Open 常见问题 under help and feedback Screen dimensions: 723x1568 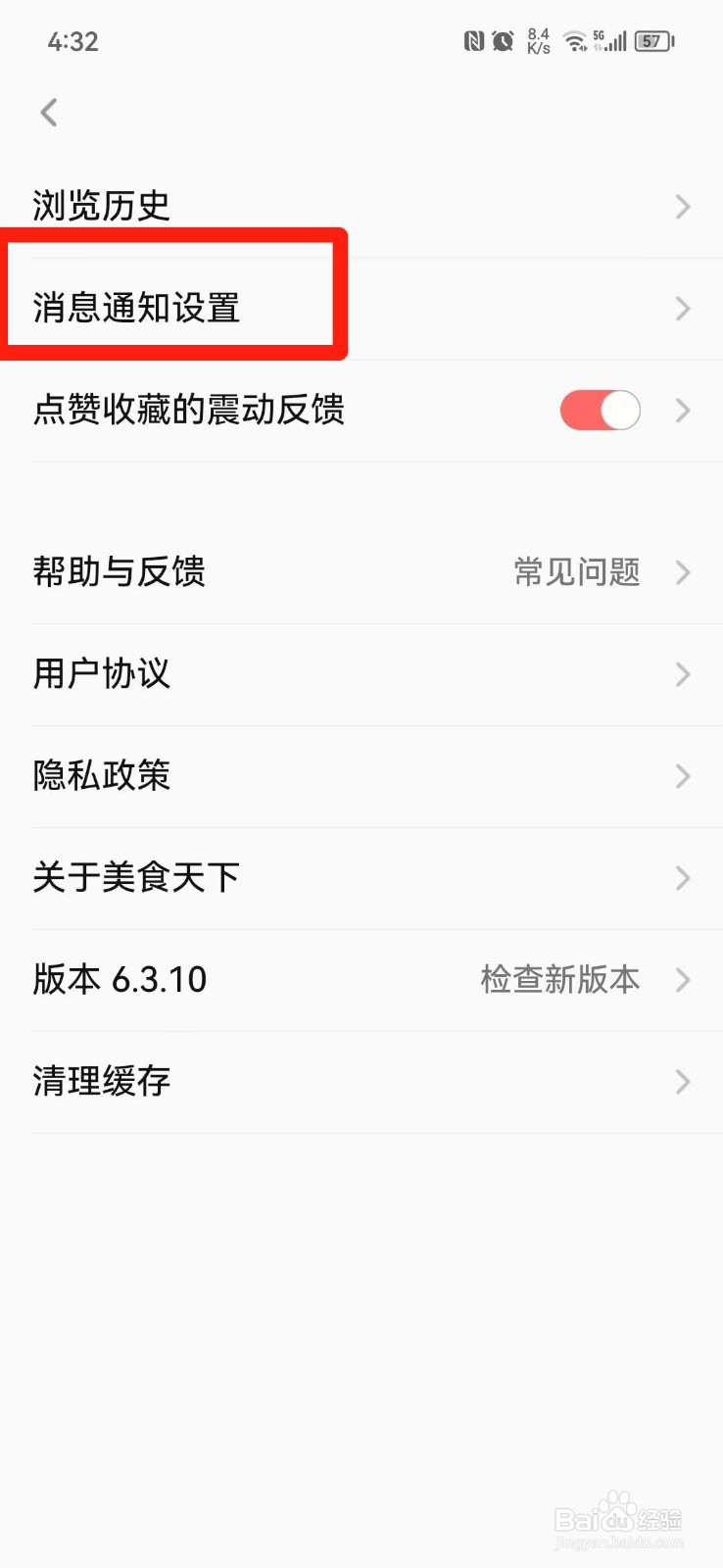[577, 572]
